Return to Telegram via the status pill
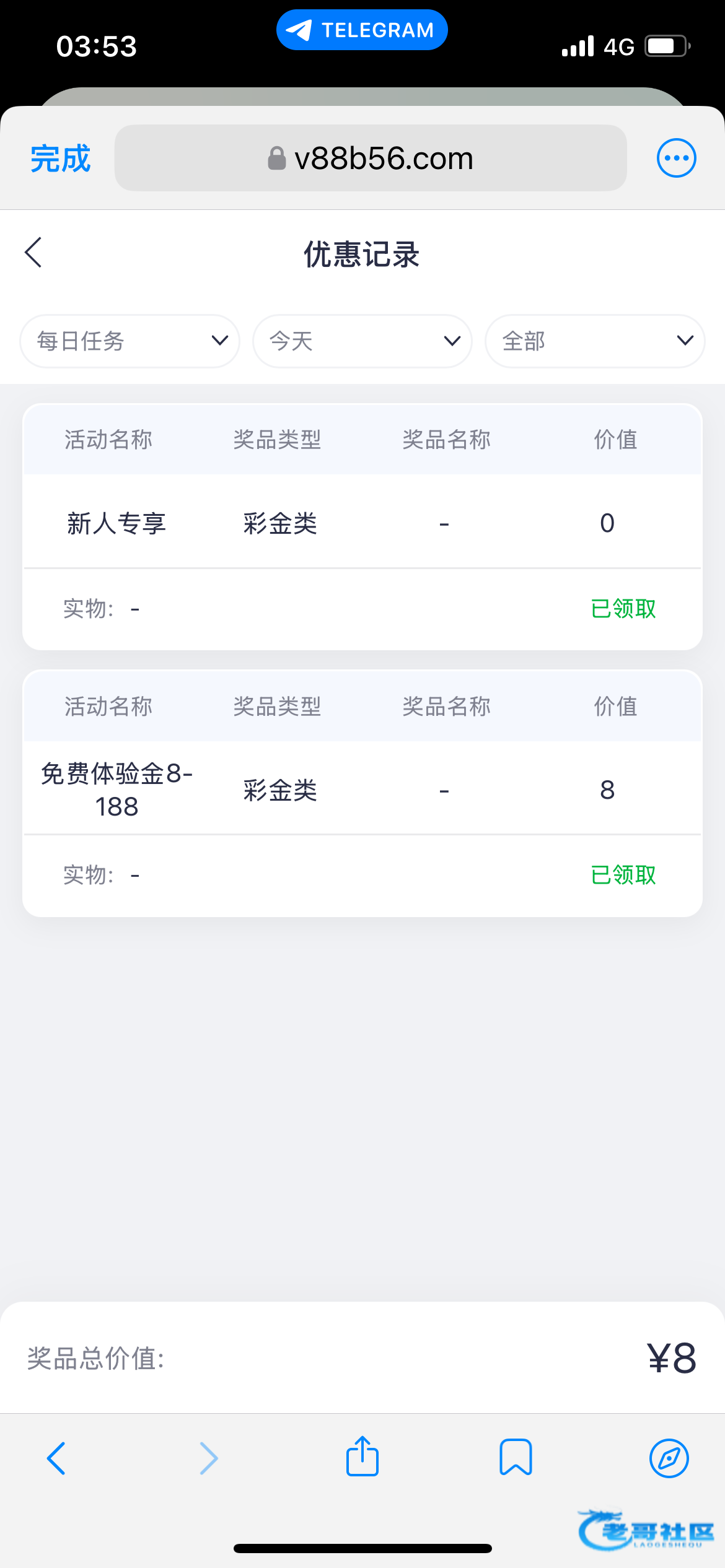The image size is (725, 1568). point(362,30)
